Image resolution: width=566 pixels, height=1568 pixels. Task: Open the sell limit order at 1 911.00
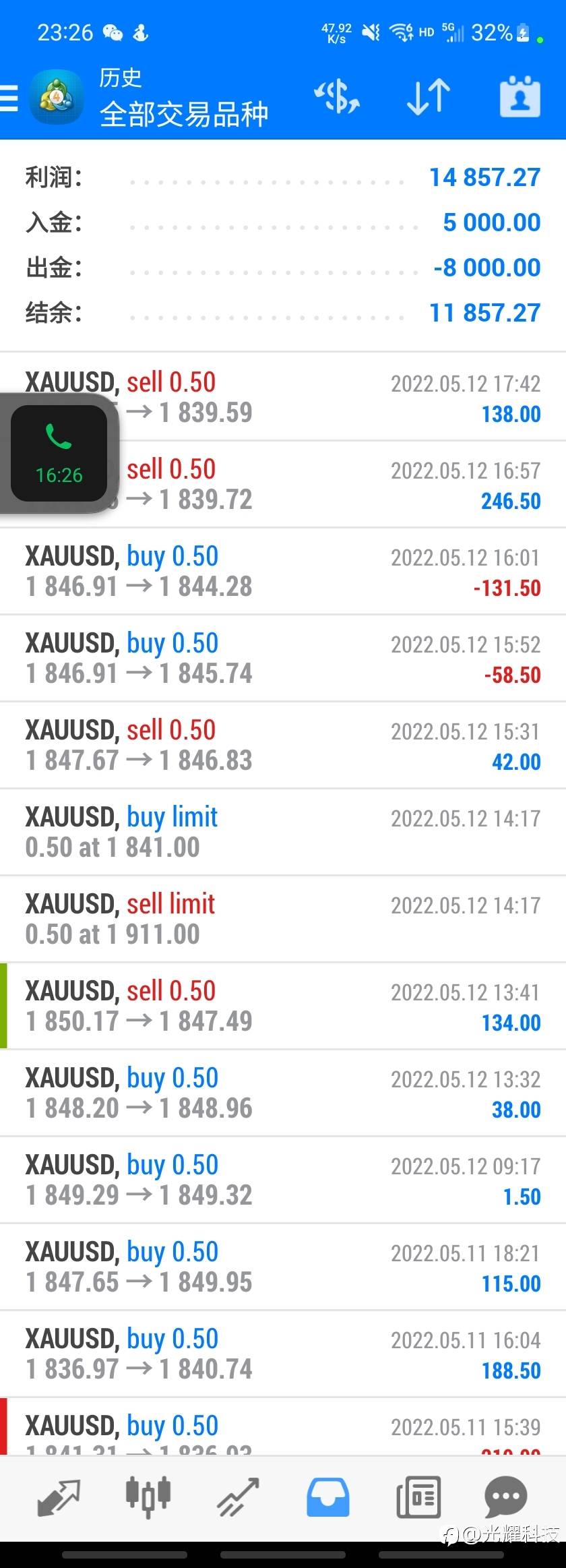coord(283,919)
